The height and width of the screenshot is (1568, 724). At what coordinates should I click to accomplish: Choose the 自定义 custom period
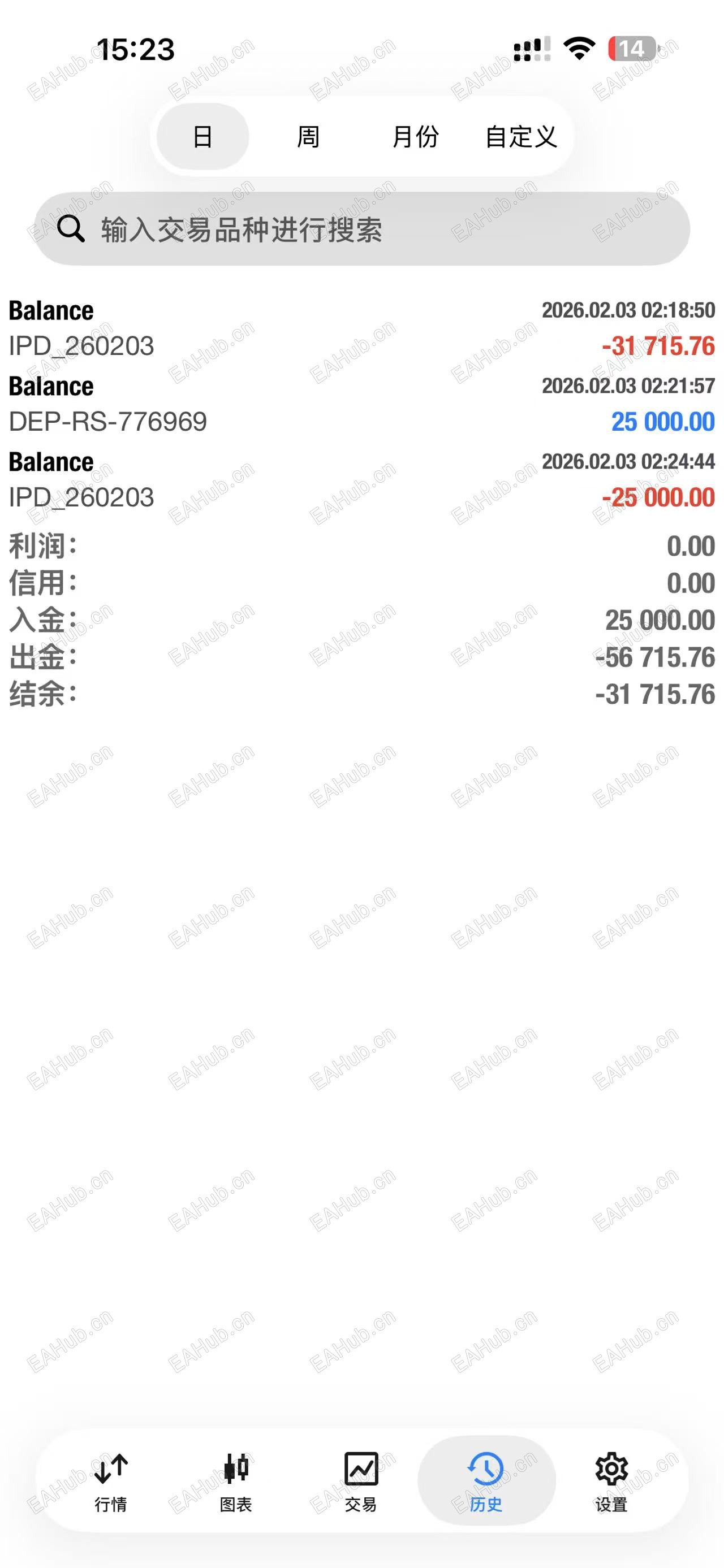520,136
